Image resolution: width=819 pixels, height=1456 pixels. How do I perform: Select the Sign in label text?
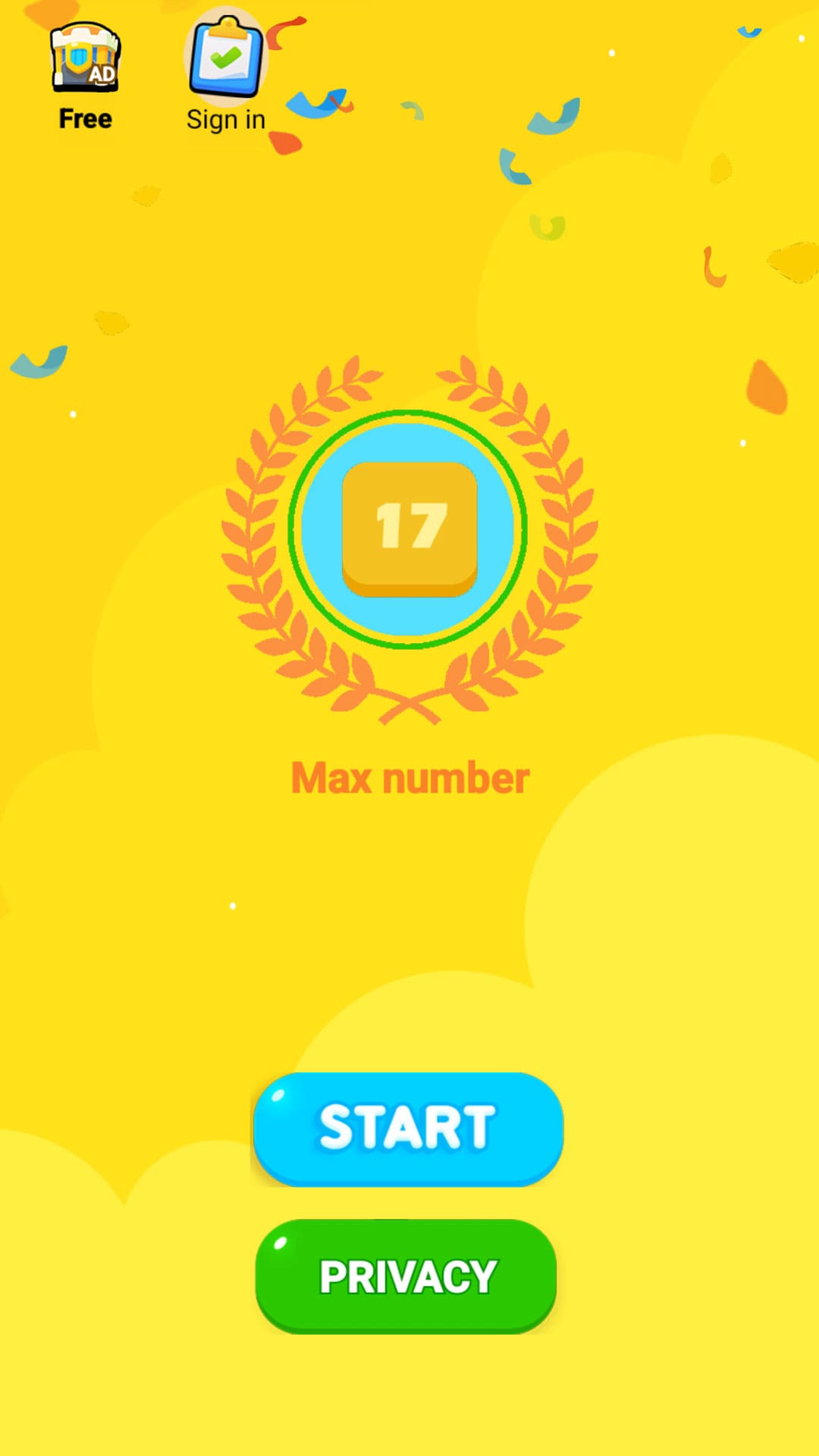click(x=227, y=119)
